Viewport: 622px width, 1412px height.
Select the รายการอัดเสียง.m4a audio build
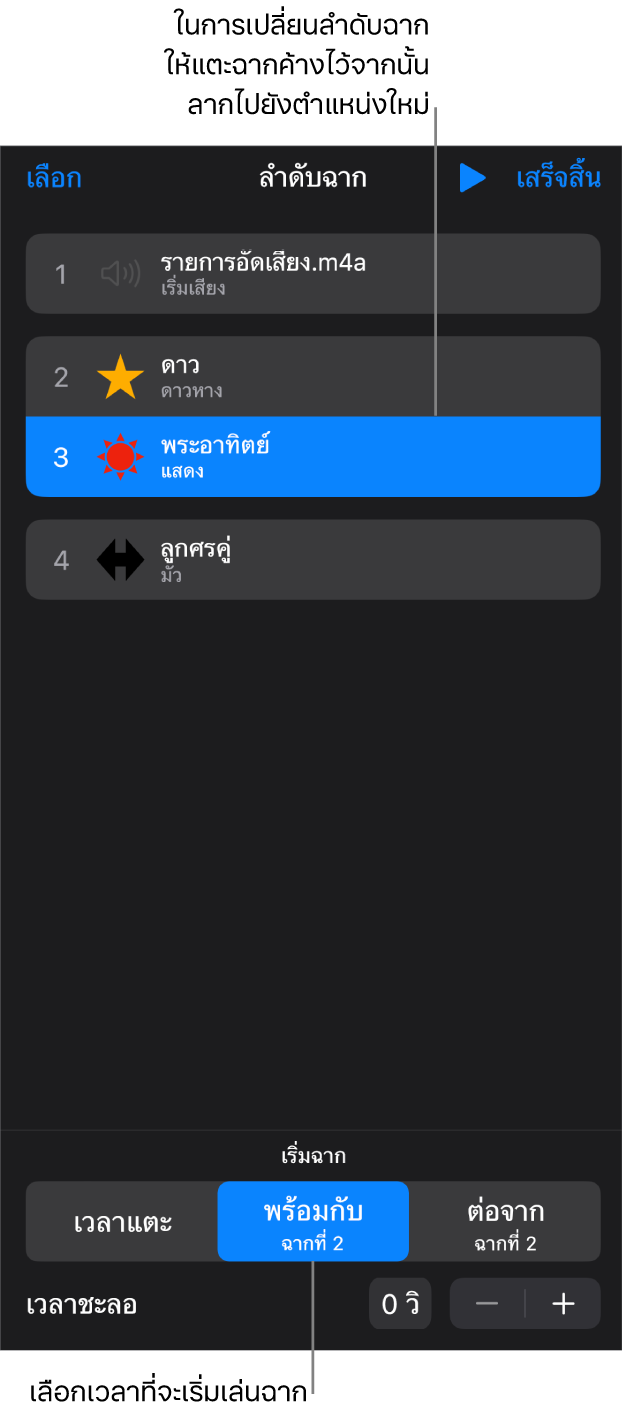(x=312, y=274)
